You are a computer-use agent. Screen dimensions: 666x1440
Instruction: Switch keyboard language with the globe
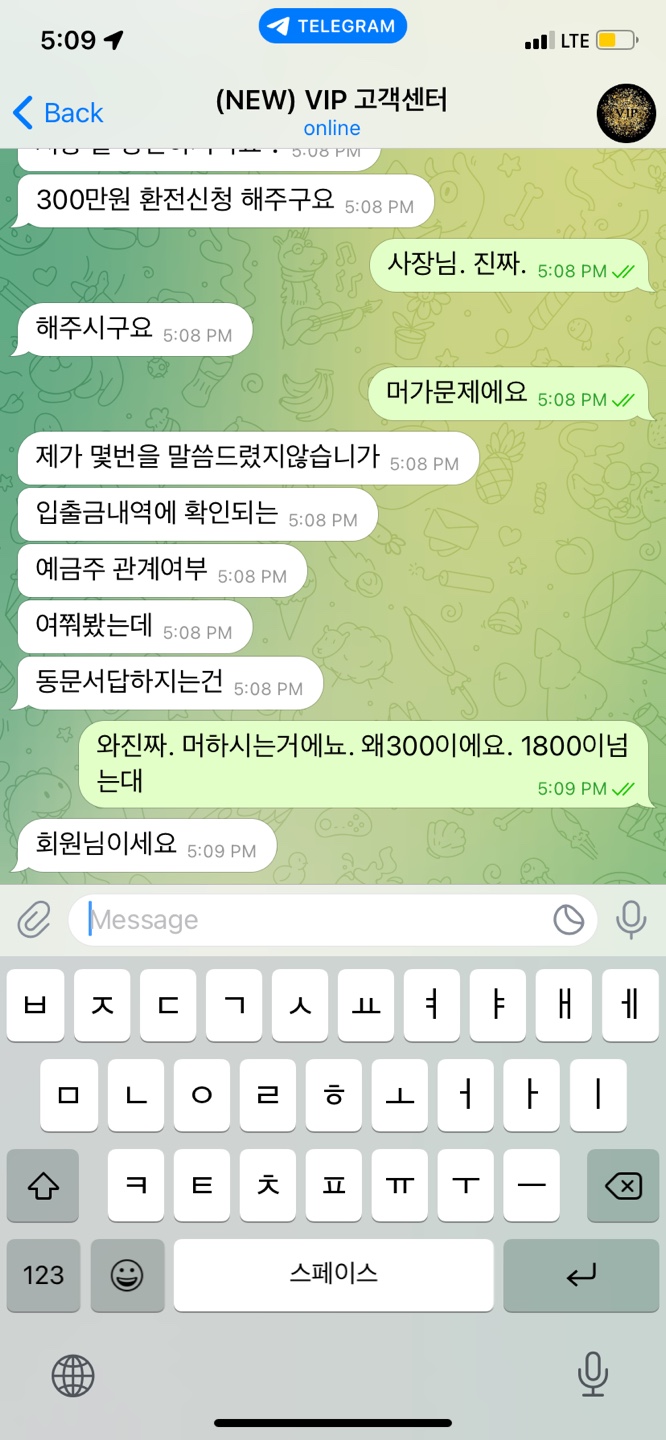pos(73,1375)
